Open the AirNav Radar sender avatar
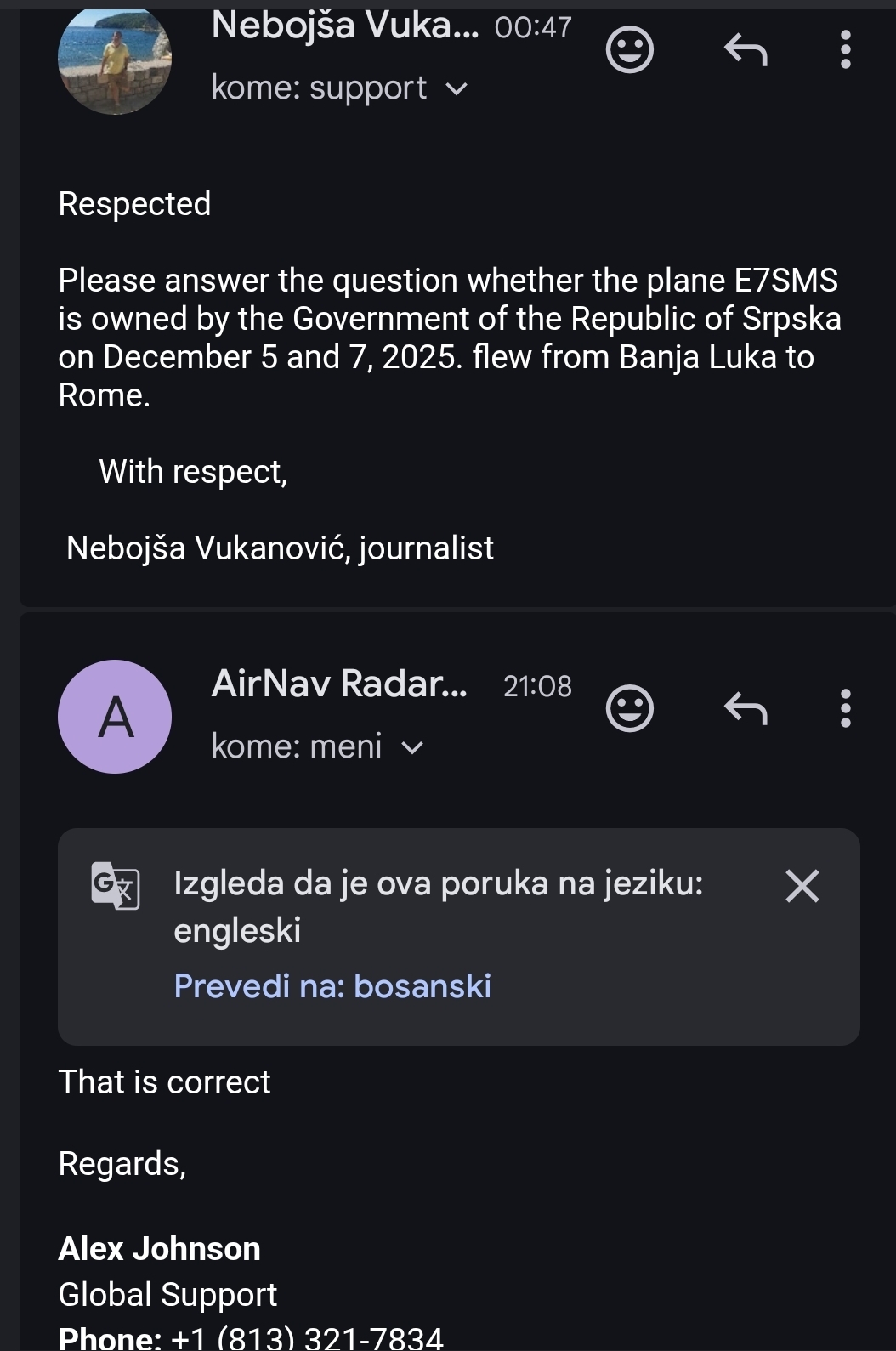896x1351 pixels. click(115, 717)
